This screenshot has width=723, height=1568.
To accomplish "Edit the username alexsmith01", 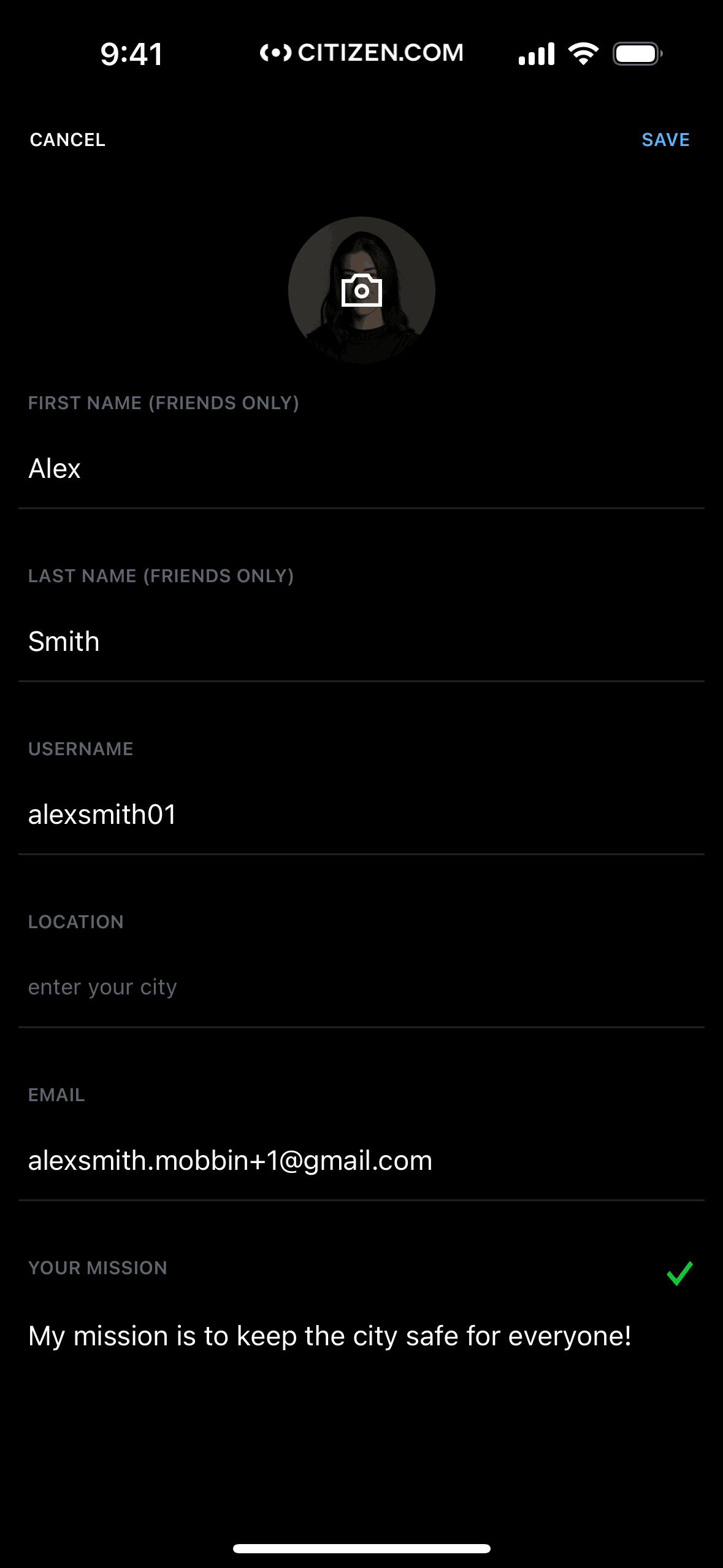I will click(x=361, y=815).
